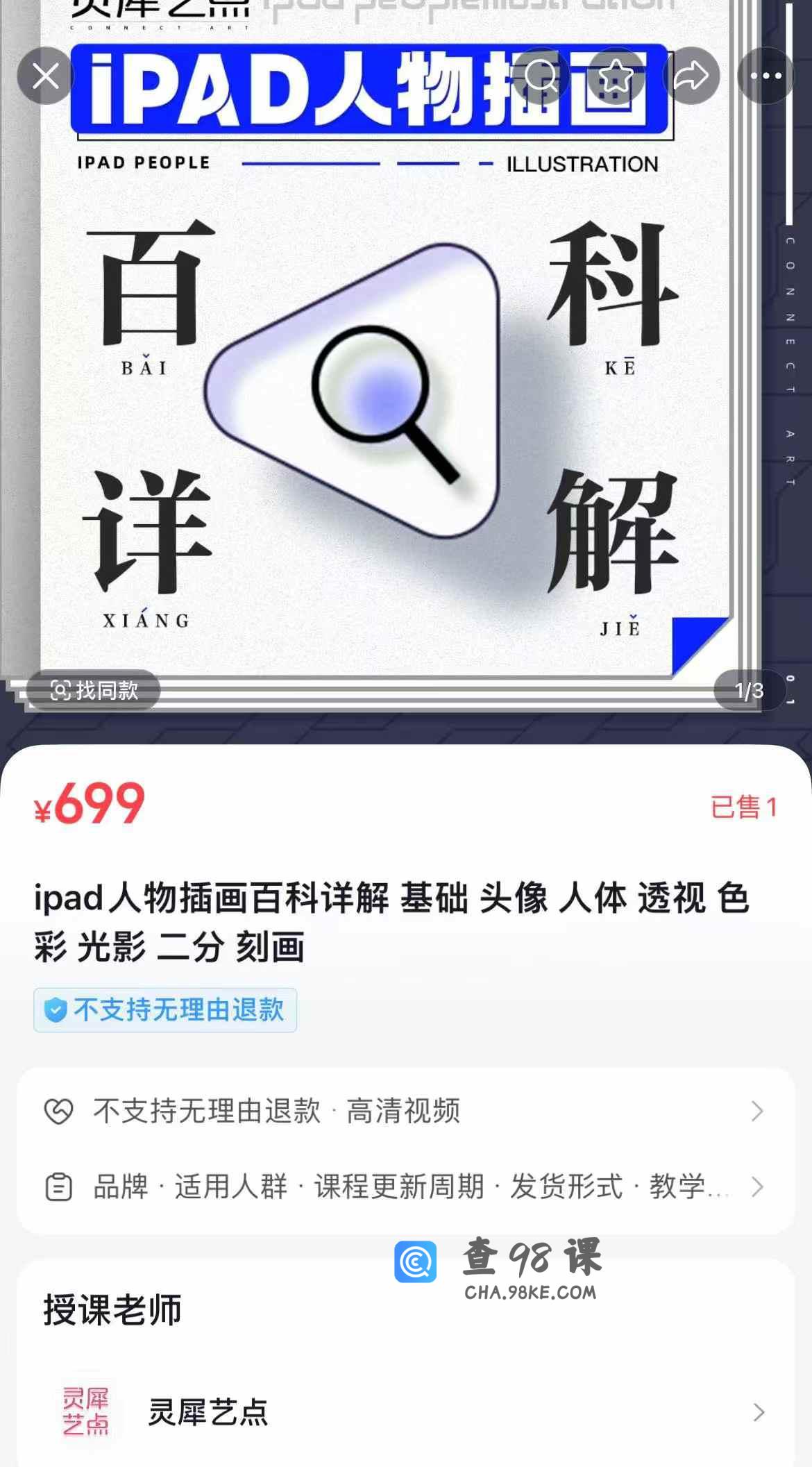
Task: Open the search icon in top bar
Action: pyautogui.click(x=541, y=76)
